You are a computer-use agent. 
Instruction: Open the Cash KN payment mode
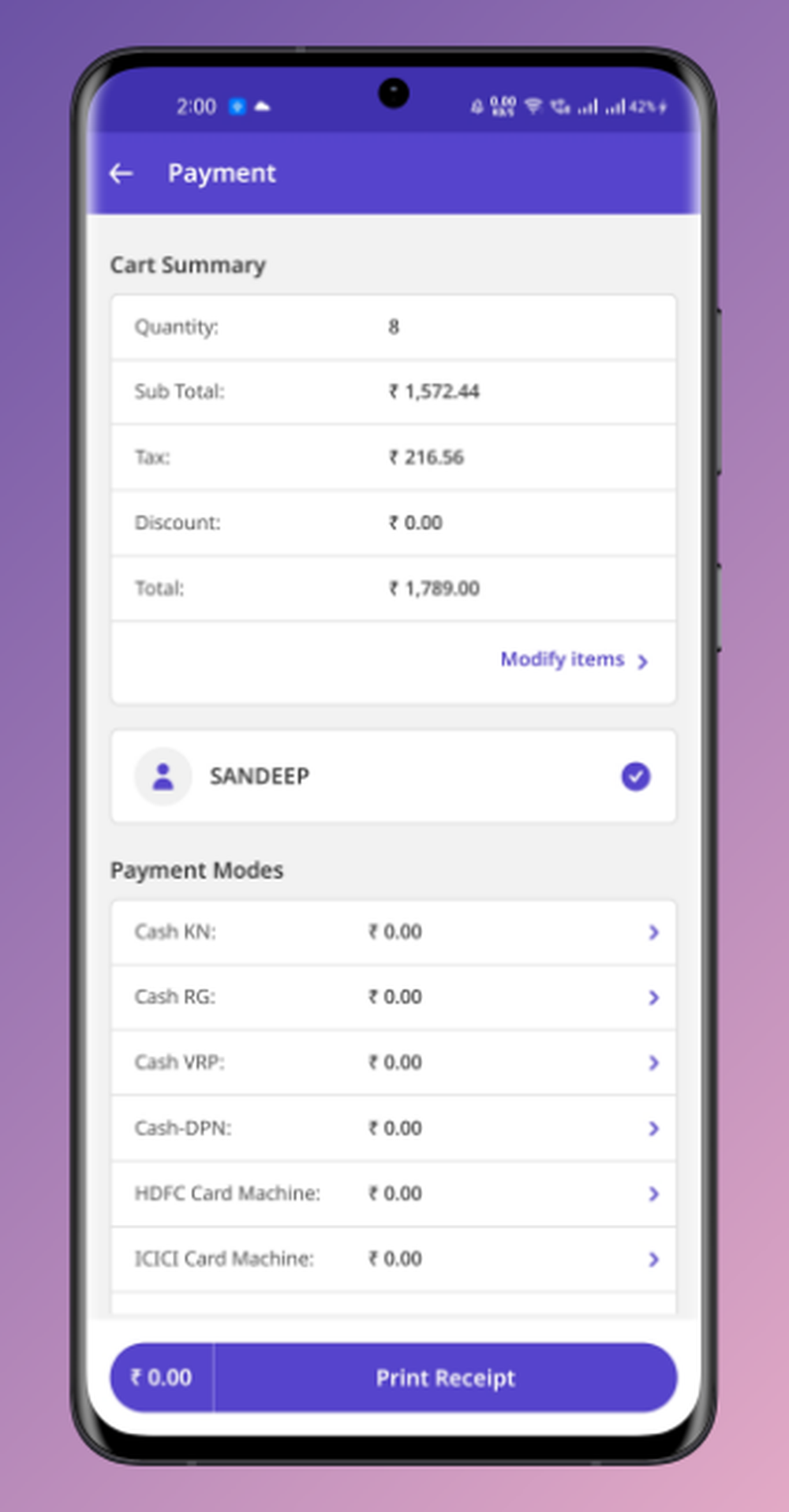click(x=393, y=931)
